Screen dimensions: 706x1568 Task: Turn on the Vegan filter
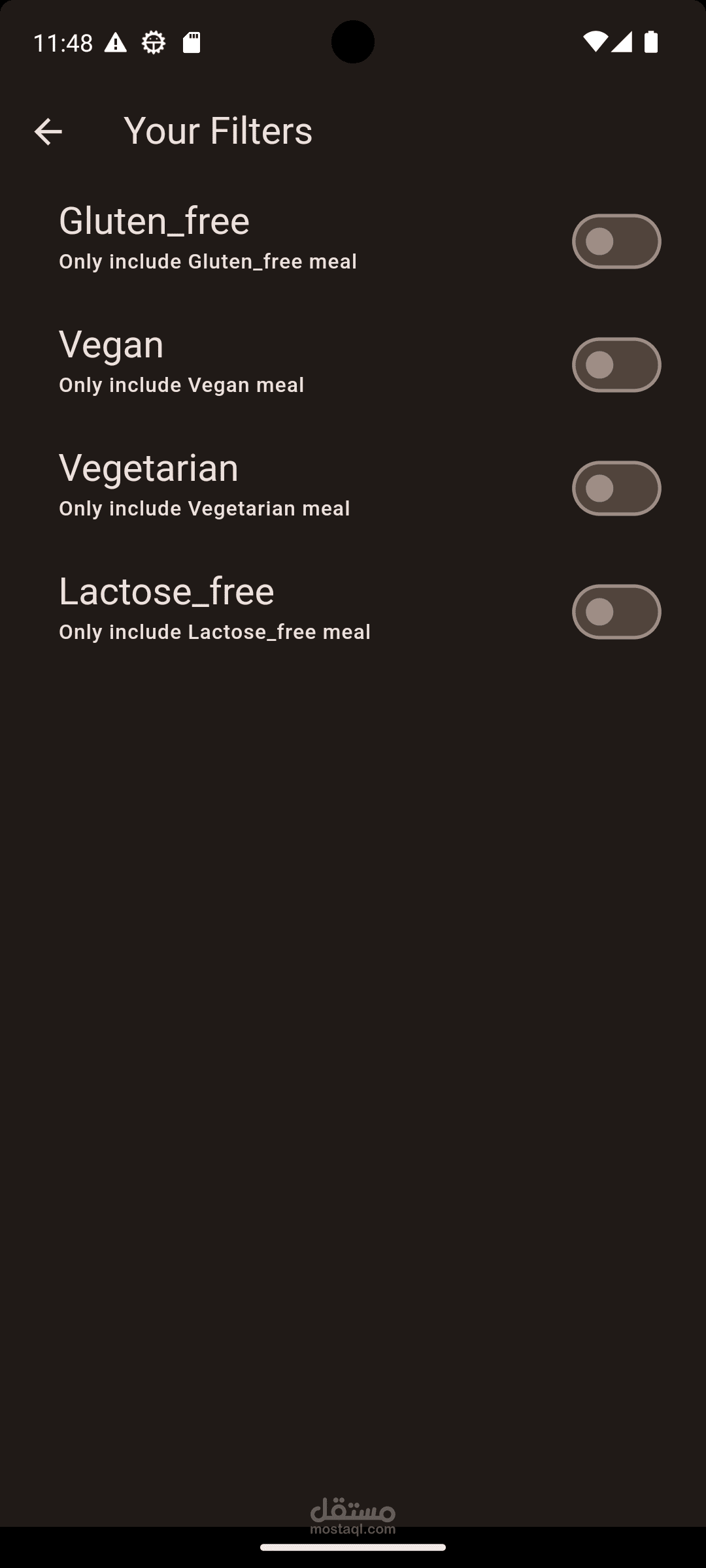click(616, 365)
